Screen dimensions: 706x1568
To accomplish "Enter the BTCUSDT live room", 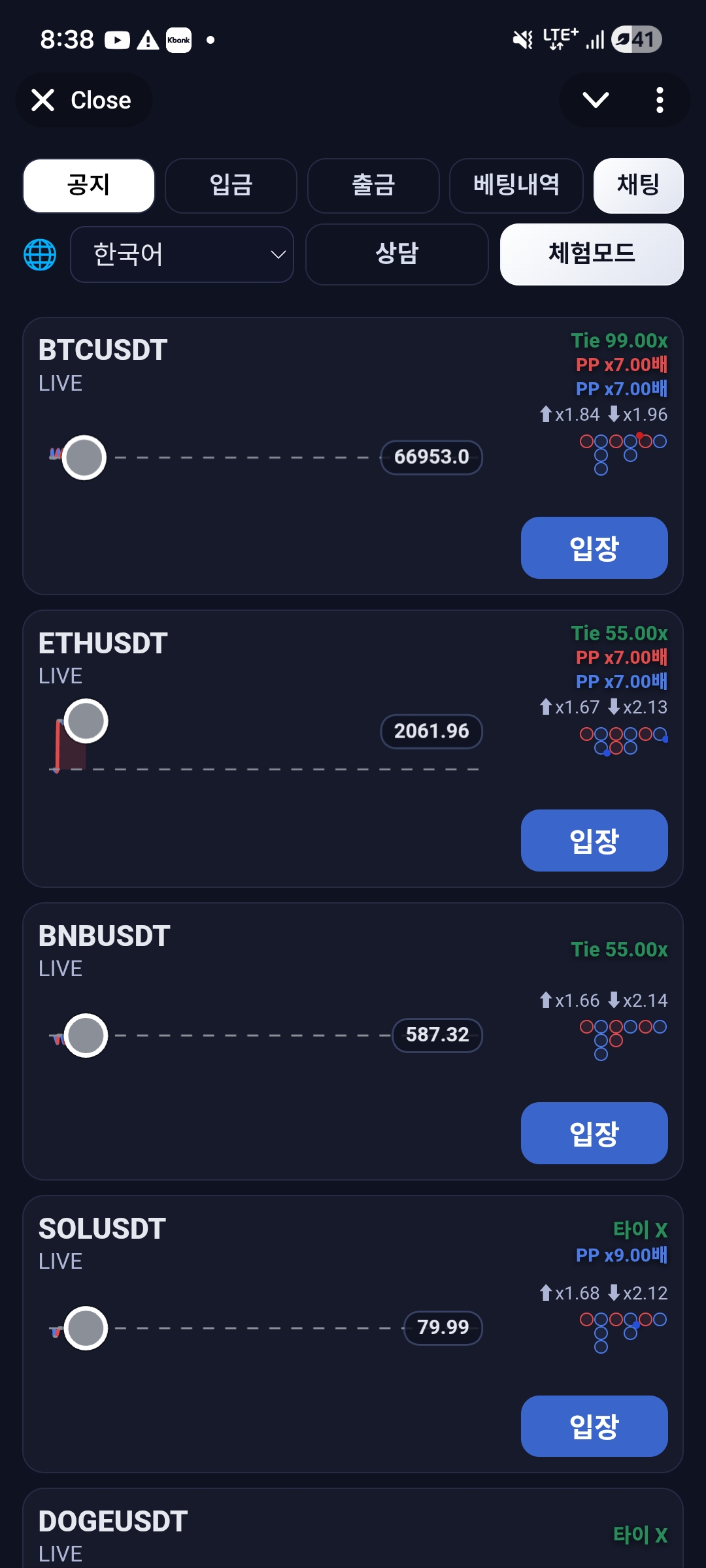I will tap(594, 547).
